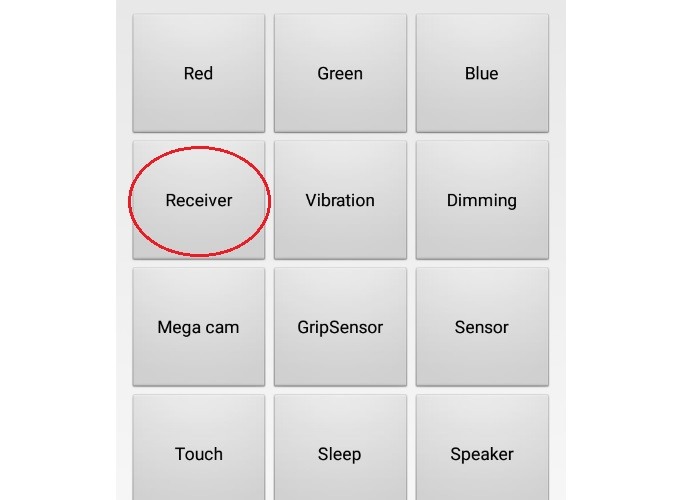The image size is (700, 500).
Task: Run the Speaker test
Action: tap(481, 453)
